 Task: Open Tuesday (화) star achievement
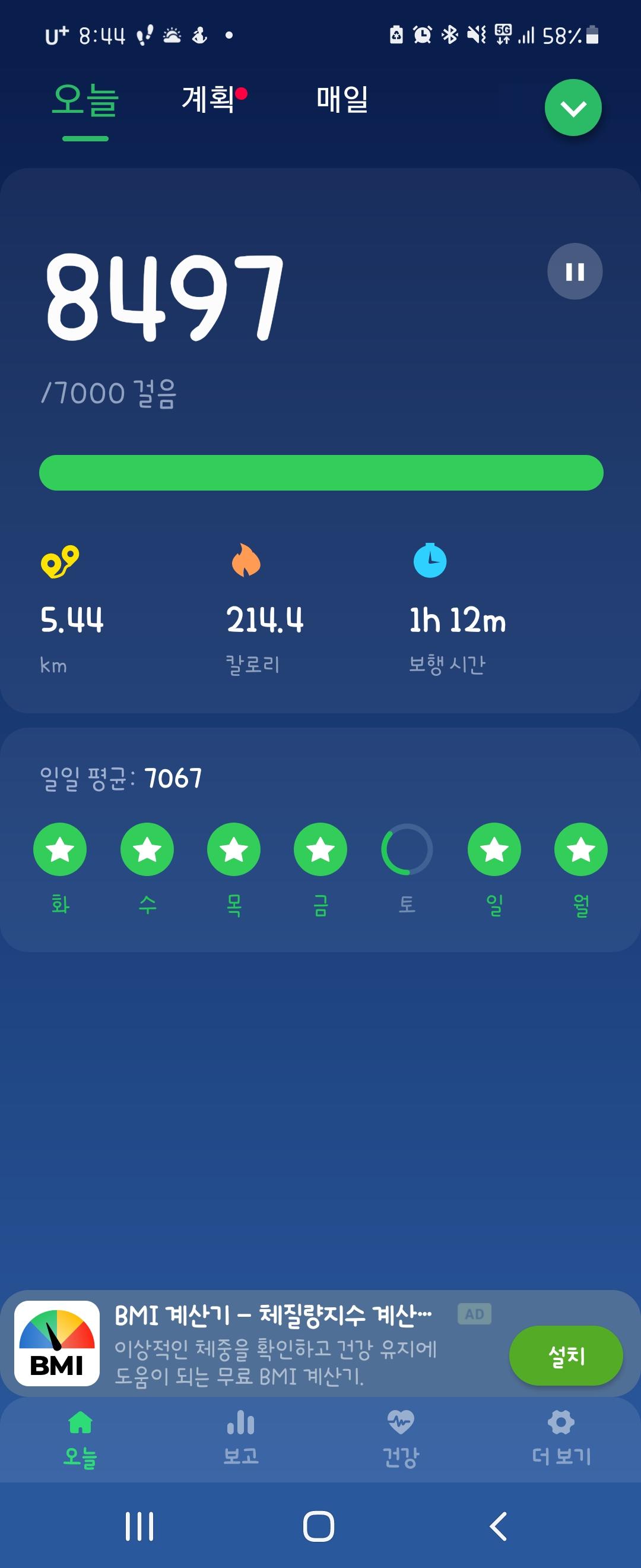[x=60, y=849]
